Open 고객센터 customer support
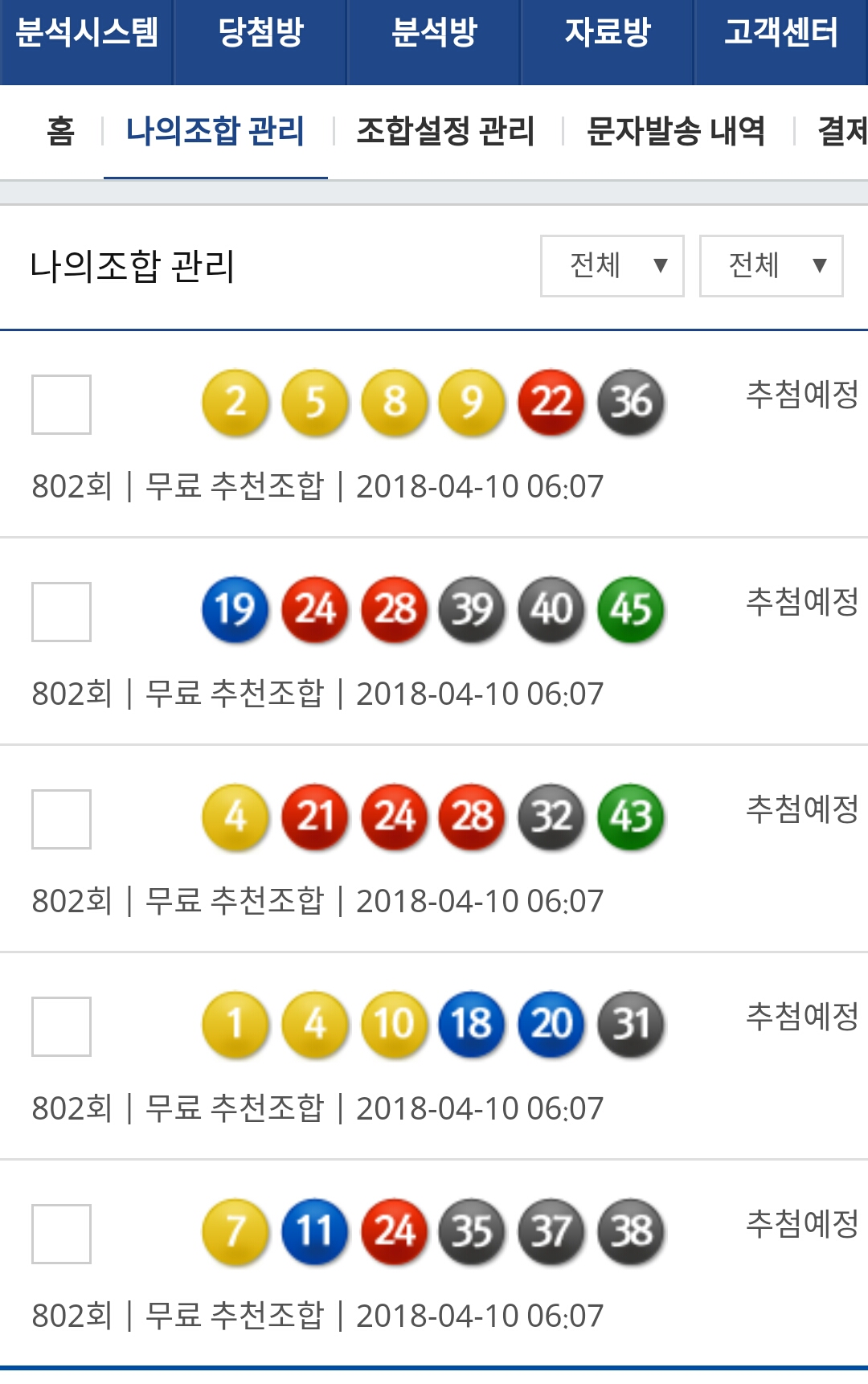Screen dimensions: 868x1384 780,34
